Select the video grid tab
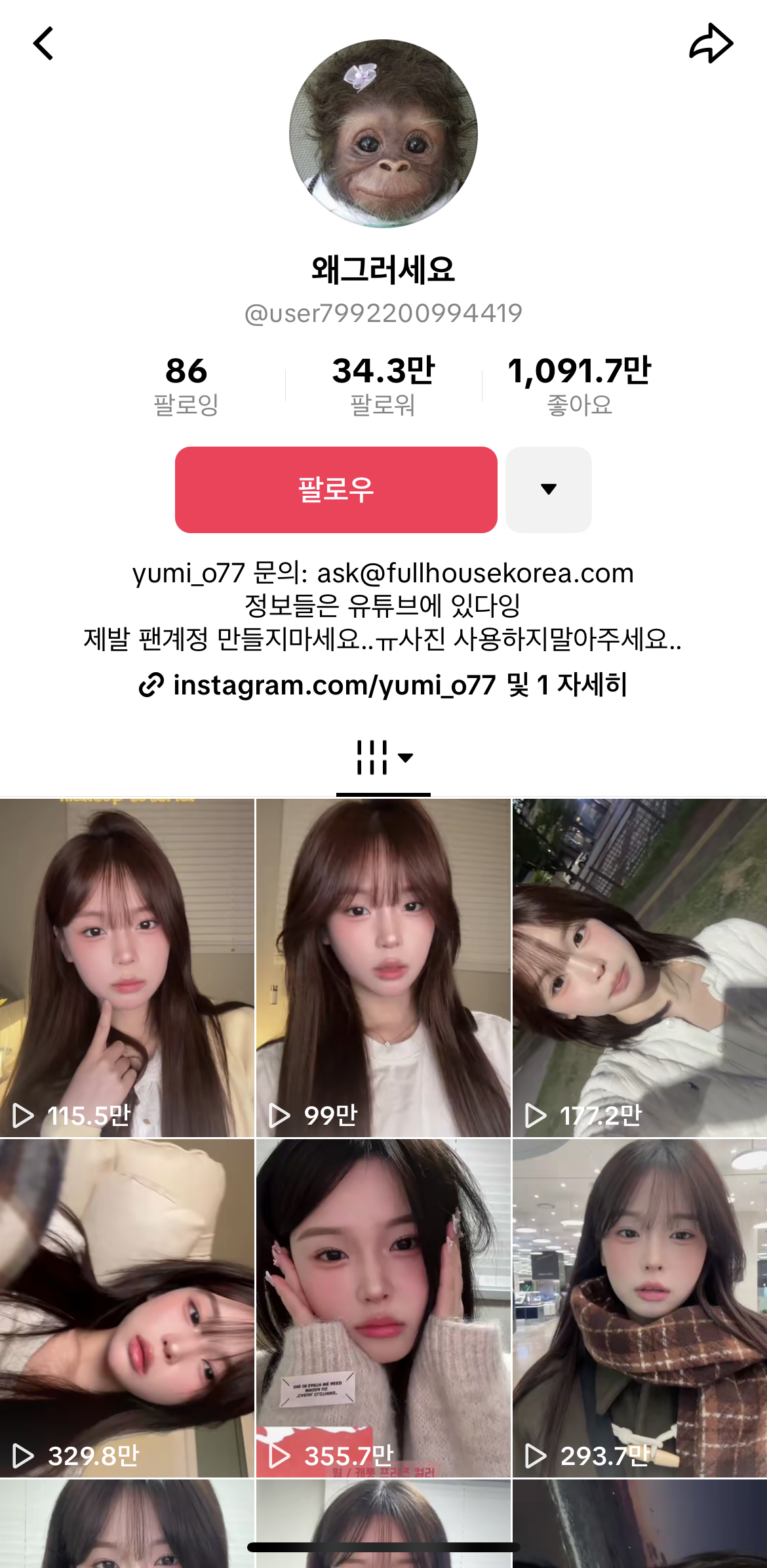The height and width of the screenshot is (1568, 767). [383, 757]
